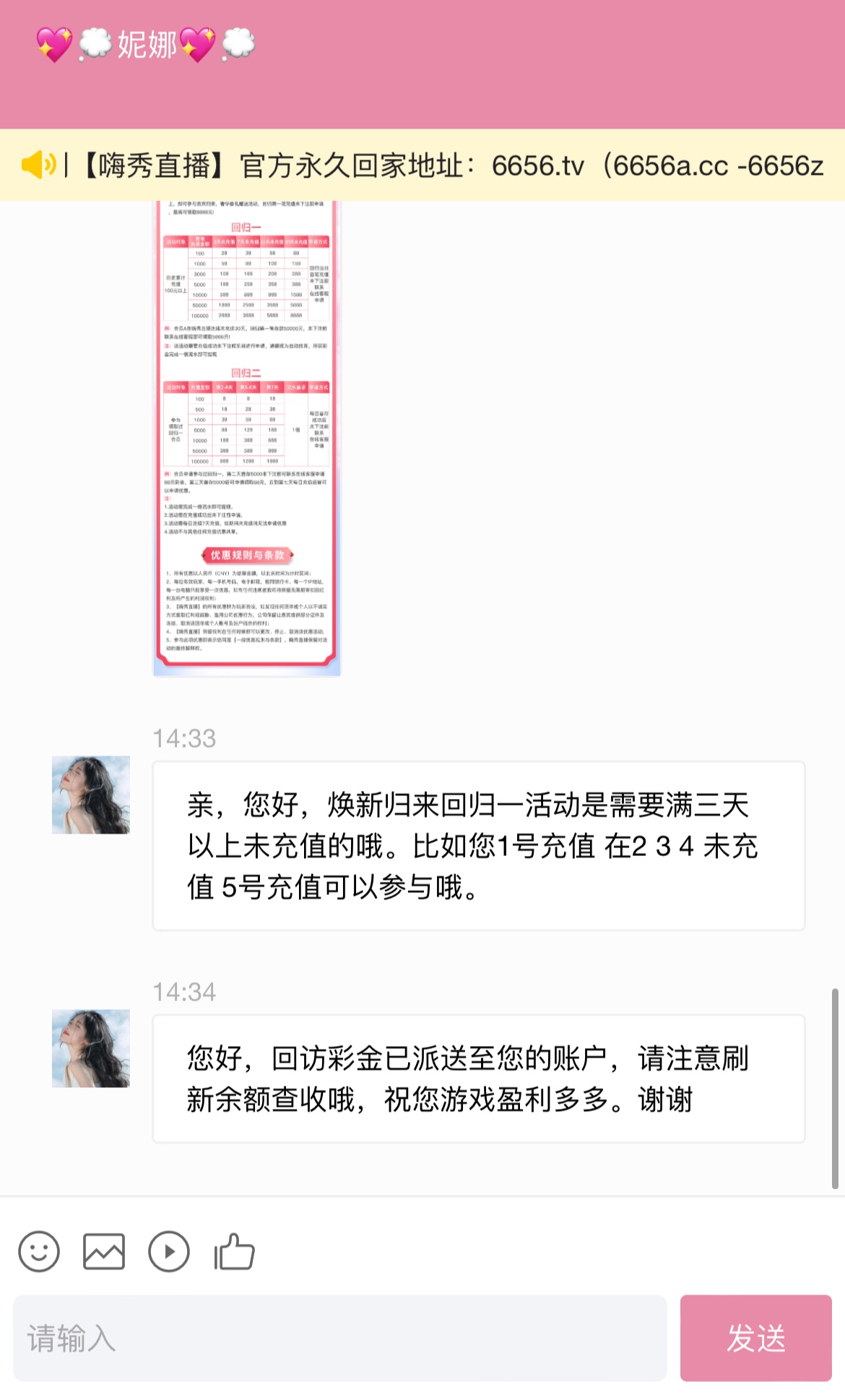Focus the 请输入 message field
Image resolution: width=845 pixels, height=1400 pixels.
point(339,1339)
